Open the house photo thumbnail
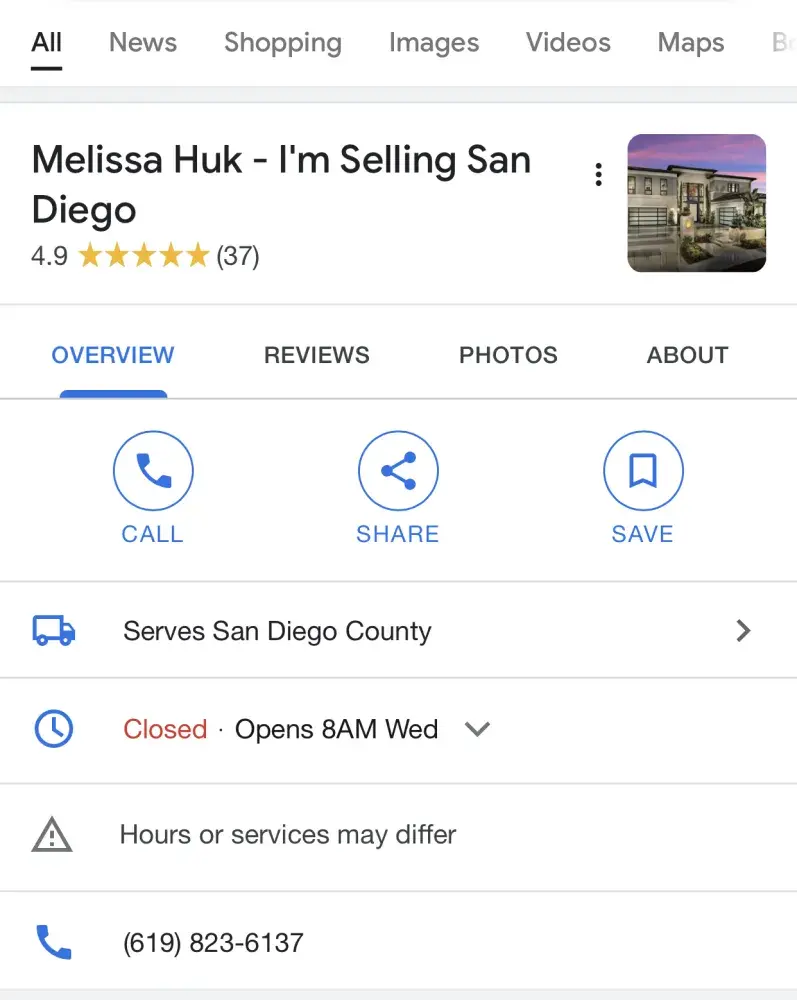 pyautogui.click(x=696, y=203)
